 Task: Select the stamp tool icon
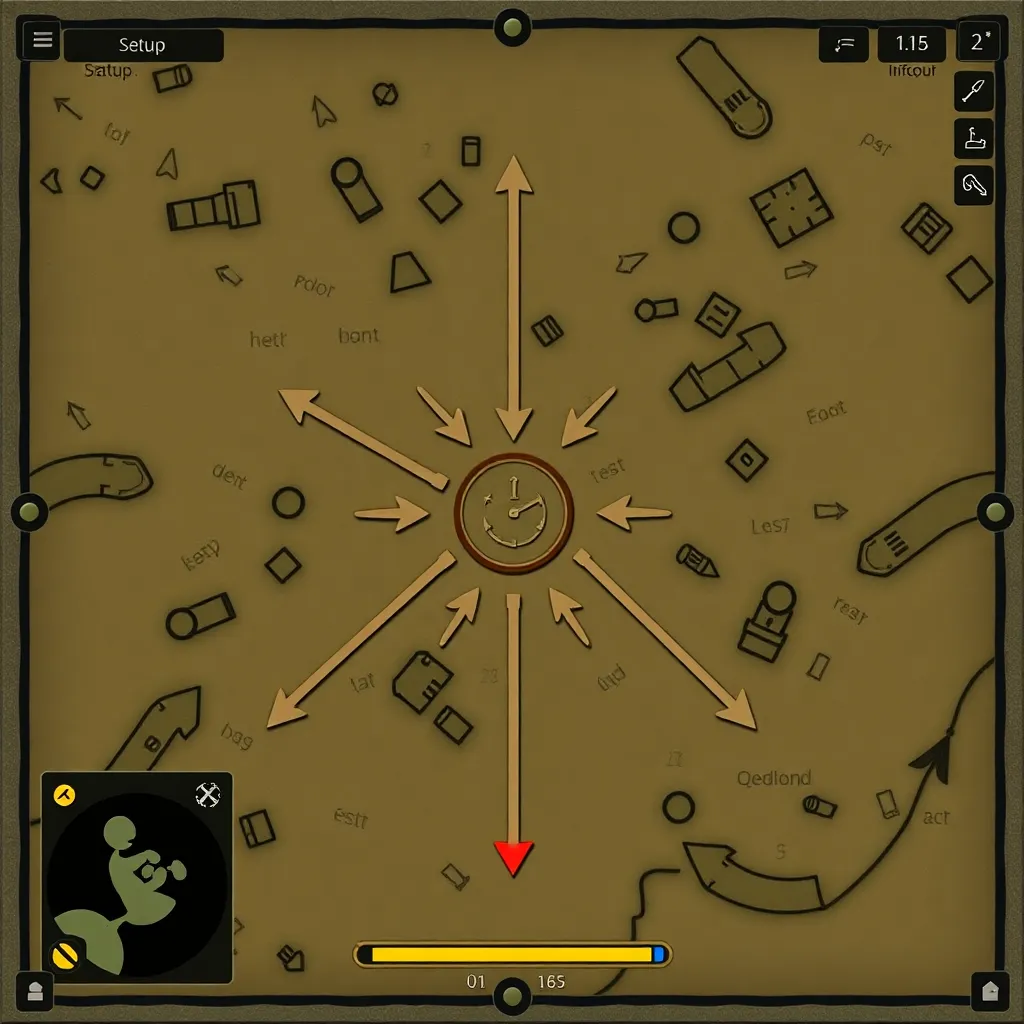[974, 138]
